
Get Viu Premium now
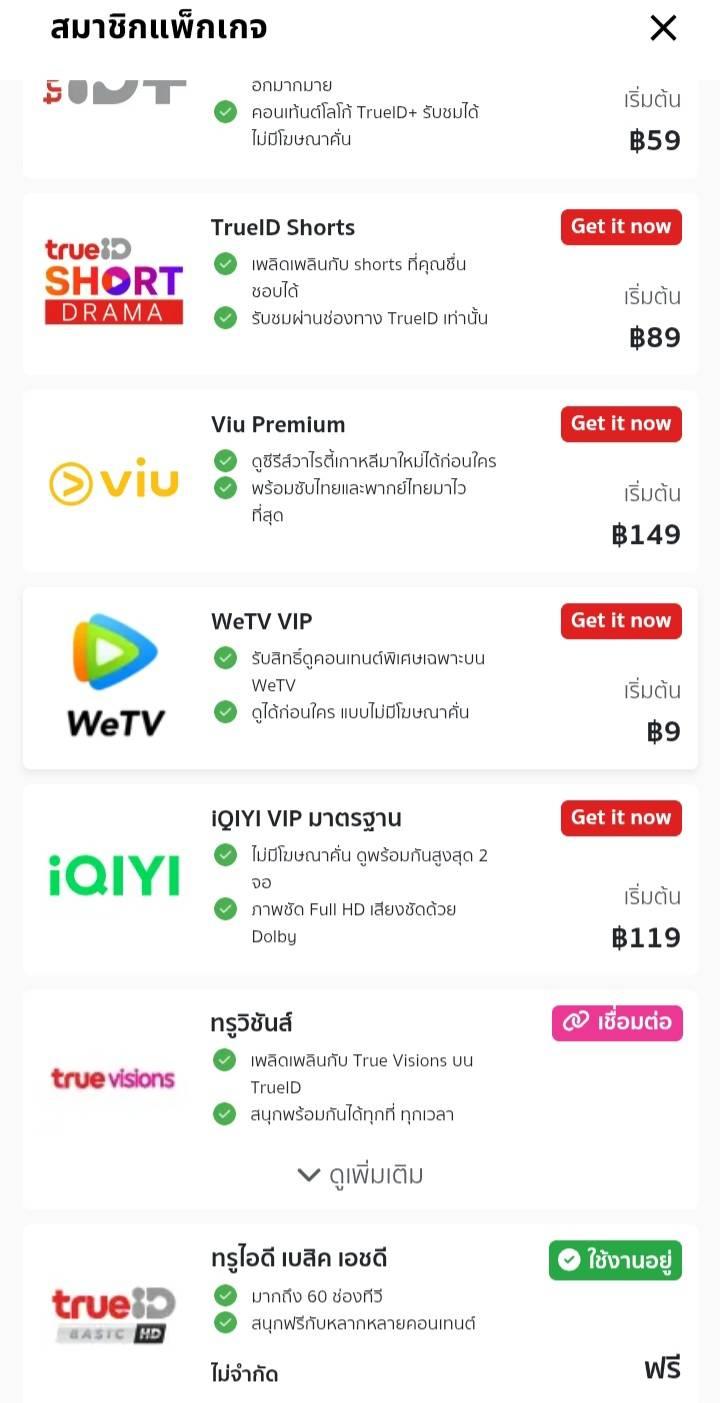coord(621,424)
